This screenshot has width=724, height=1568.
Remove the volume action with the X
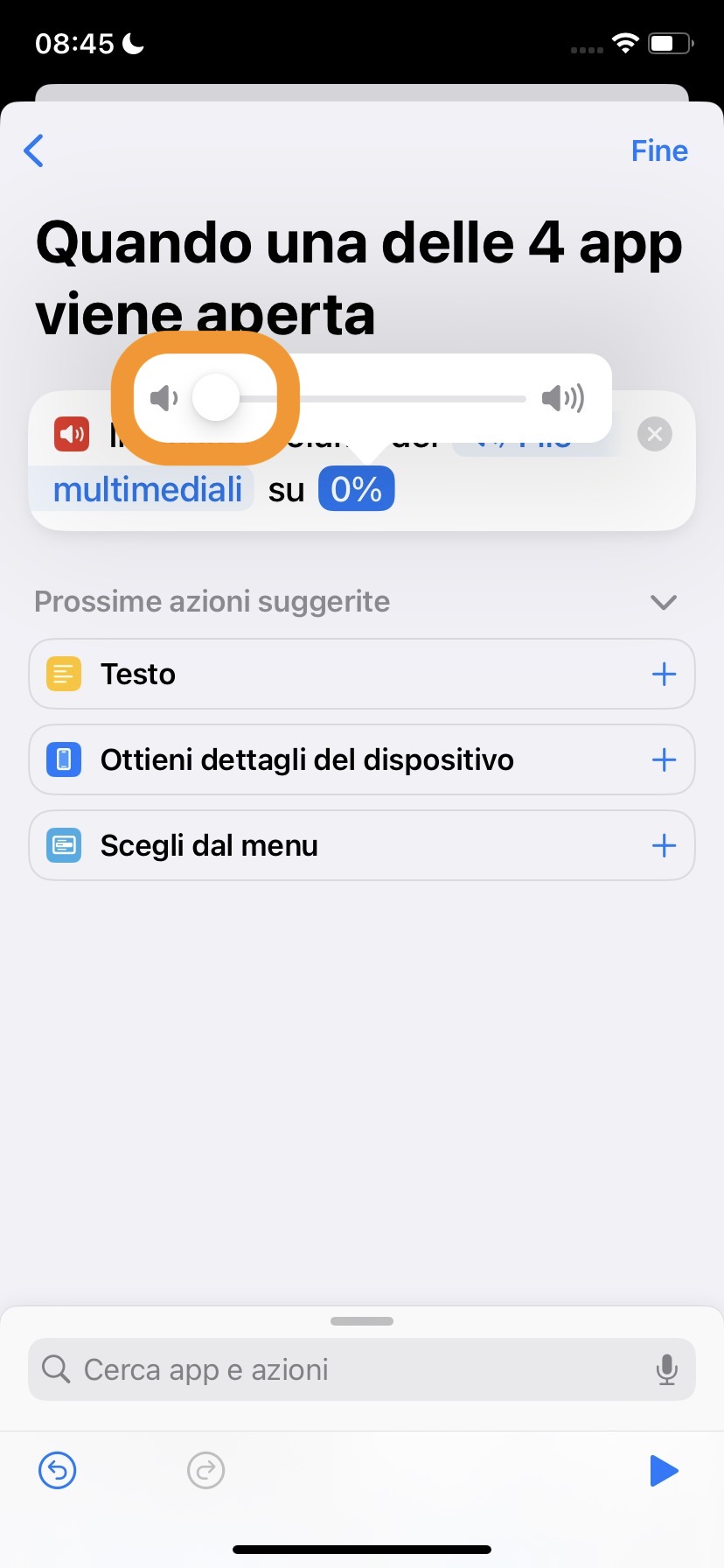pos(654,434)
